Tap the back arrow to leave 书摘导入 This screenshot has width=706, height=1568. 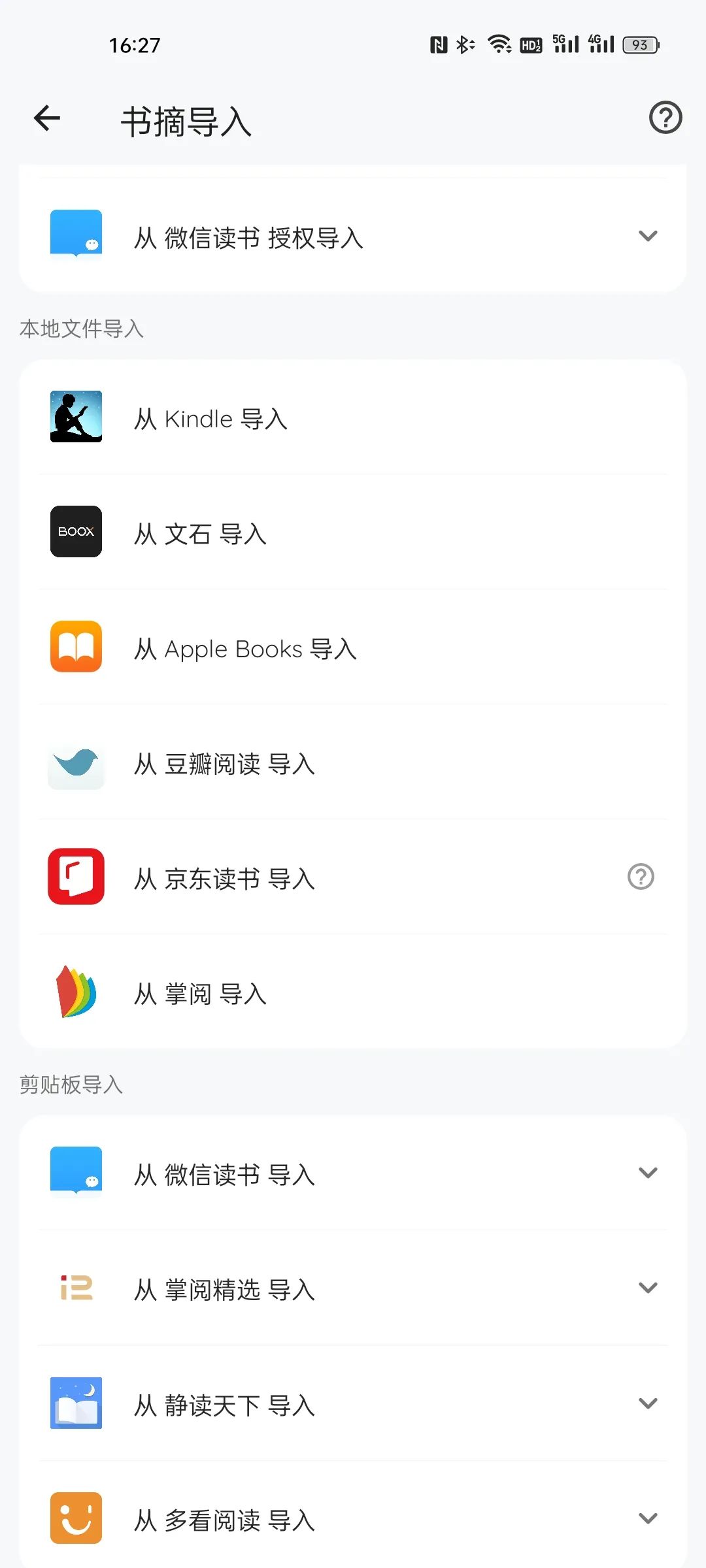pyautogui.click(x=46, y=118)
